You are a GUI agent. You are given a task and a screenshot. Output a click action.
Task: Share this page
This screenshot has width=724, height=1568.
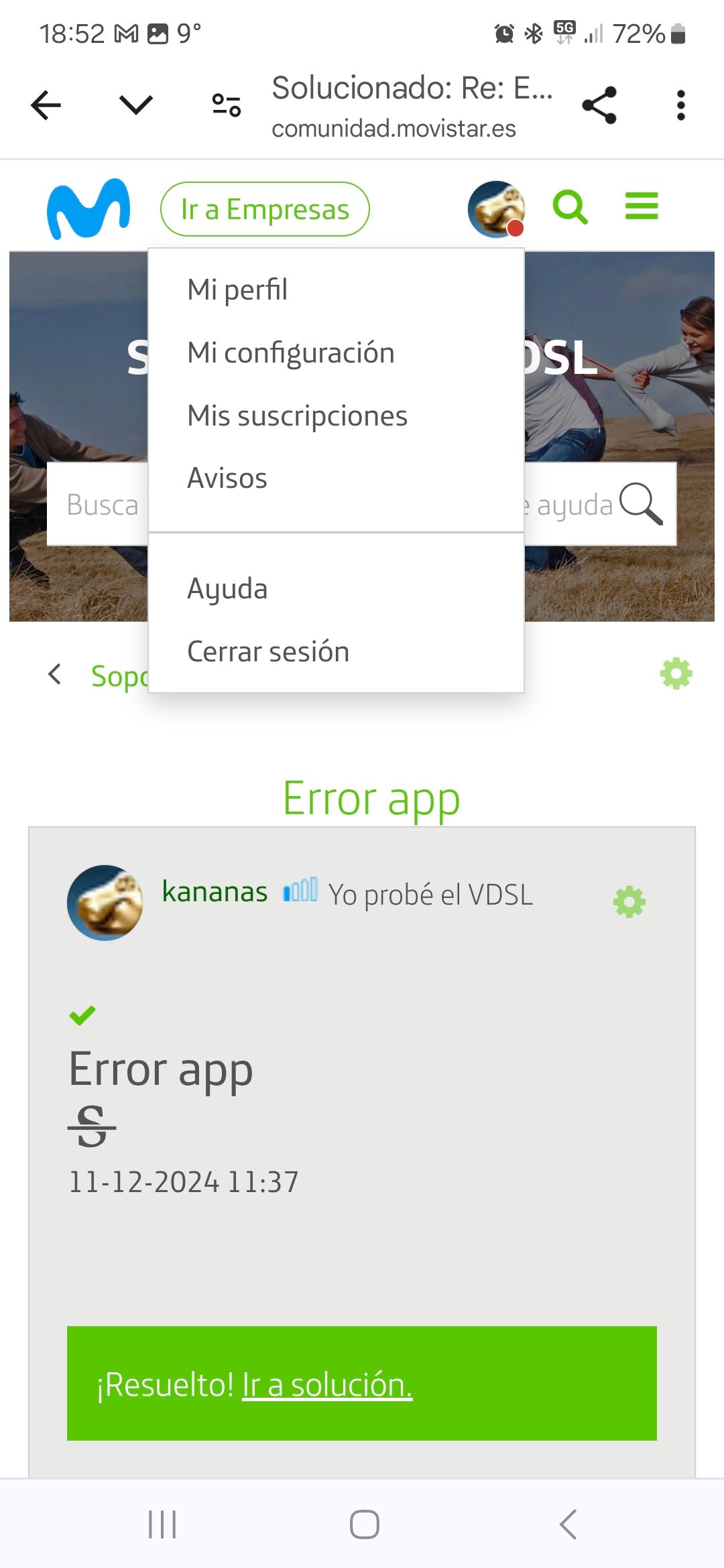[599, 105]
